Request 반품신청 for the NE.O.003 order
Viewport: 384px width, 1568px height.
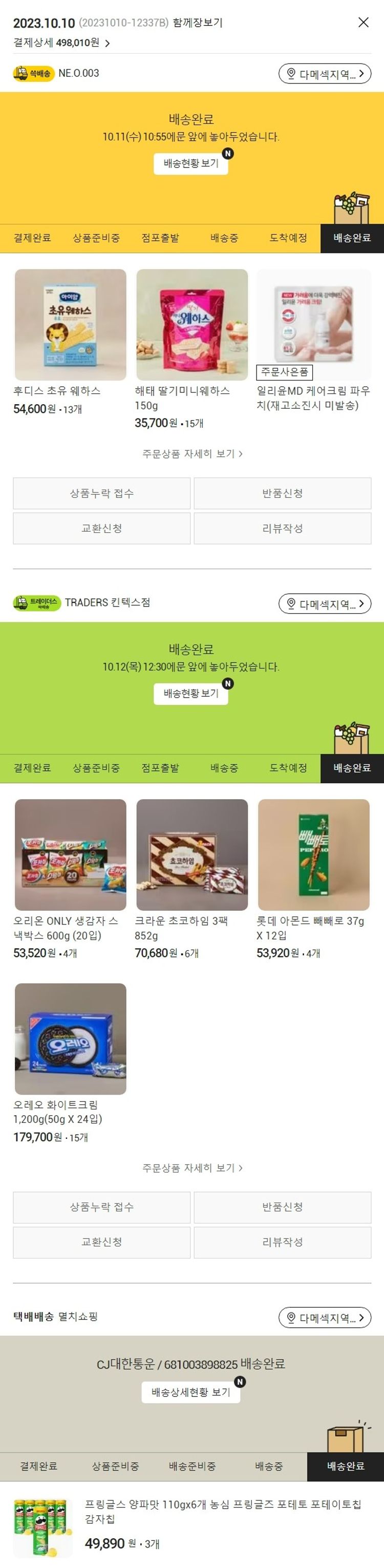[283, 493]
